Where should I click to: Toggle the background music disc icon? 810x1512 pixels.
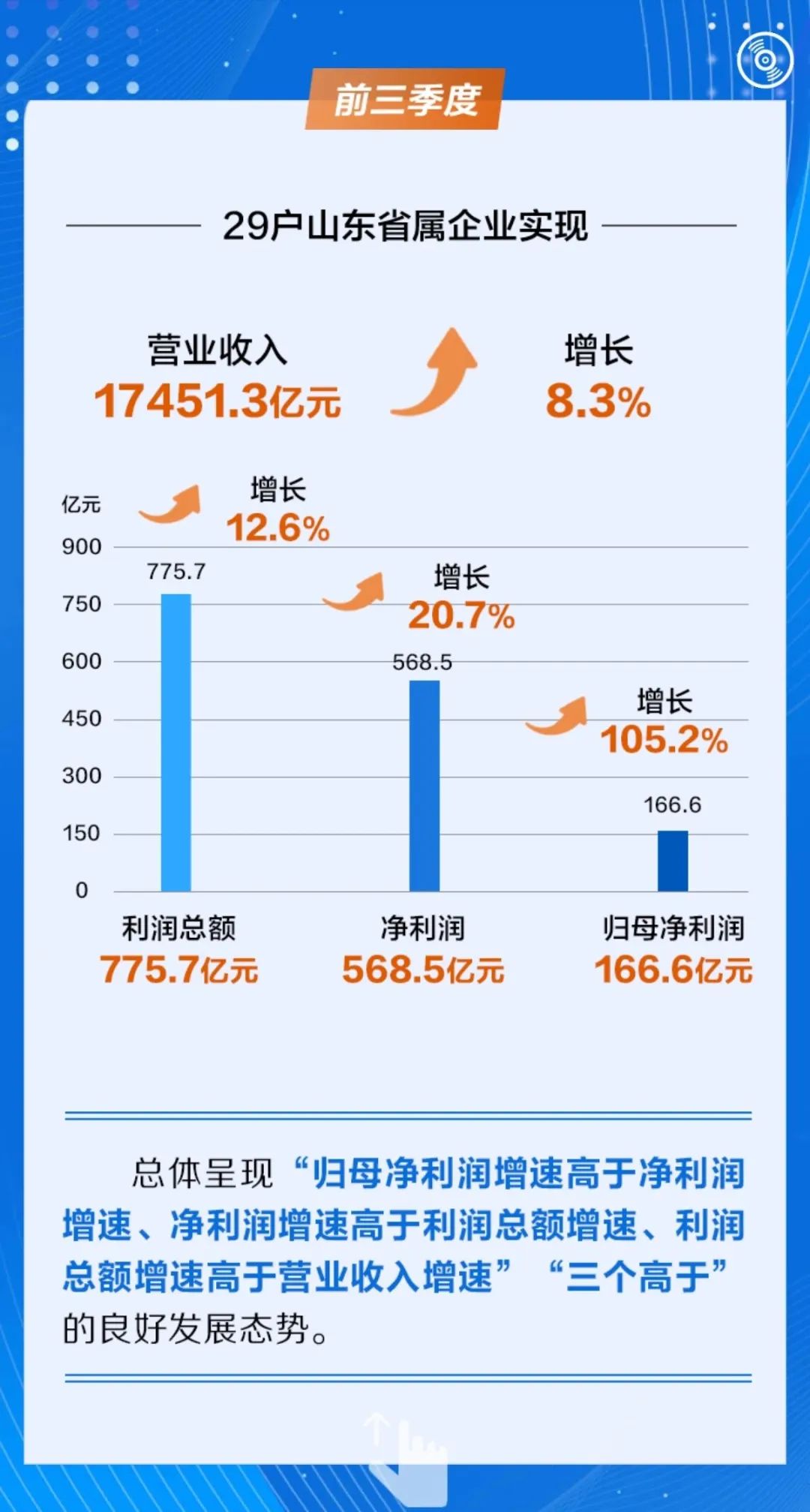click(x=764, y=59)
